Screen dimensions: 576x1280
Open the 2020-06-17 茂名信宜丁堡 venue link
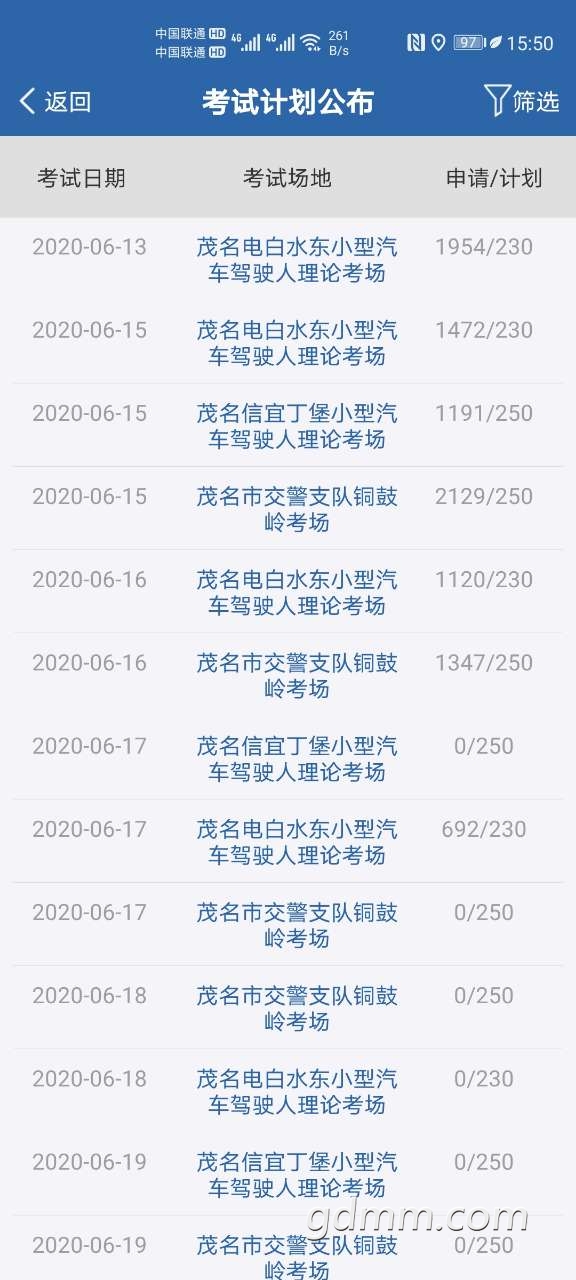coord(297,758)
